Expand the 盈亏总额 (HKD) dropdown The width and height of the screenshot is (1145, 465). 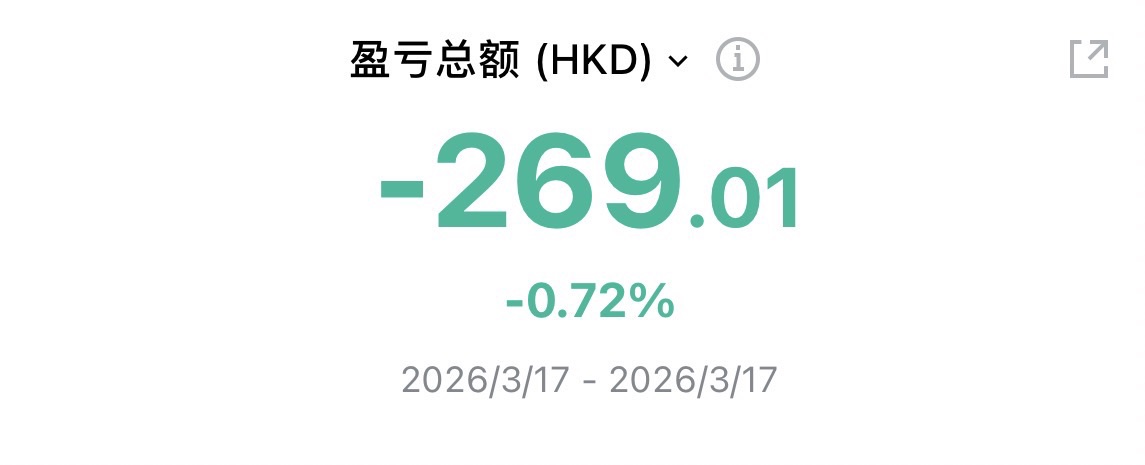point(677,62)
